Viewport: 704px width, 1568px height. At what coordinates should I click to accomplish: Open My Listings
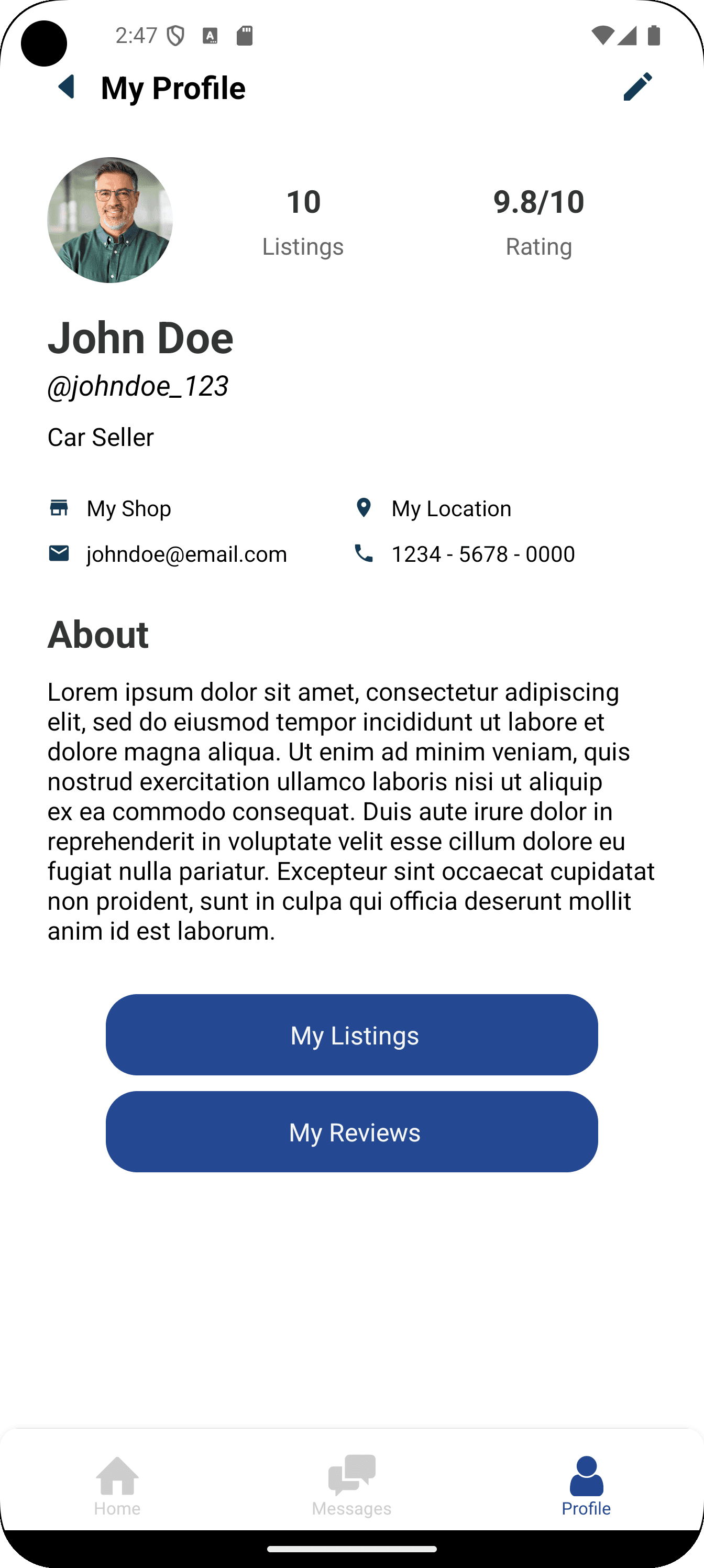pos(351,1035)
